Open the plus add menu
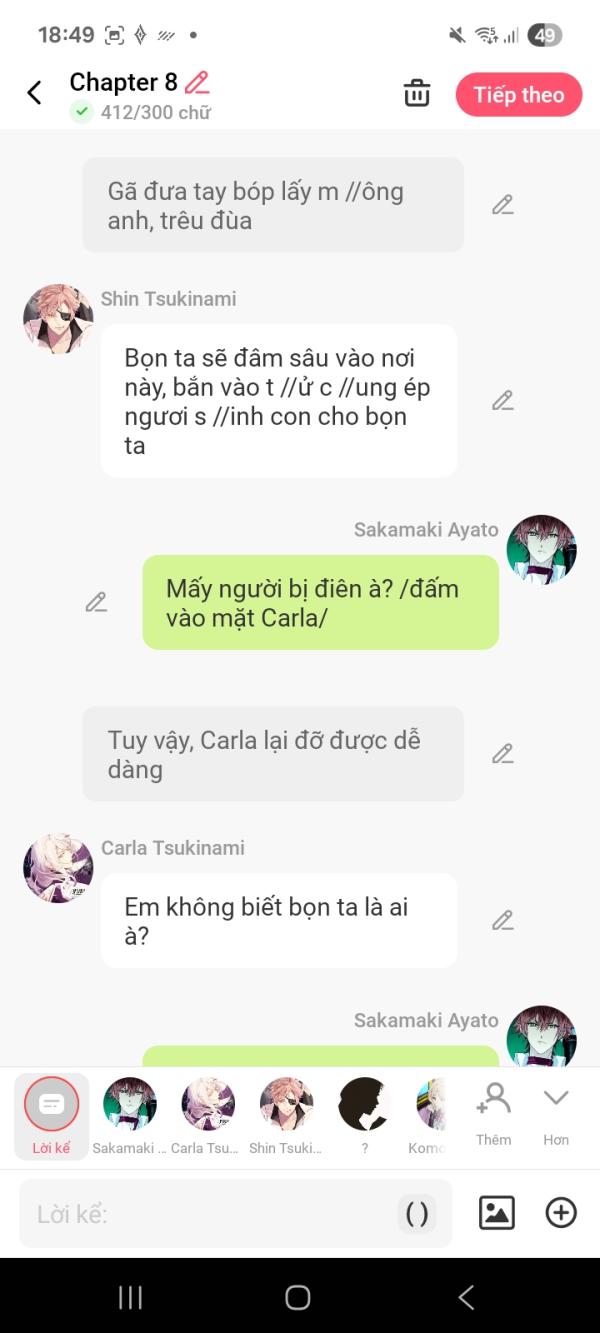600x1333 pixels. tap(561, 1213)
